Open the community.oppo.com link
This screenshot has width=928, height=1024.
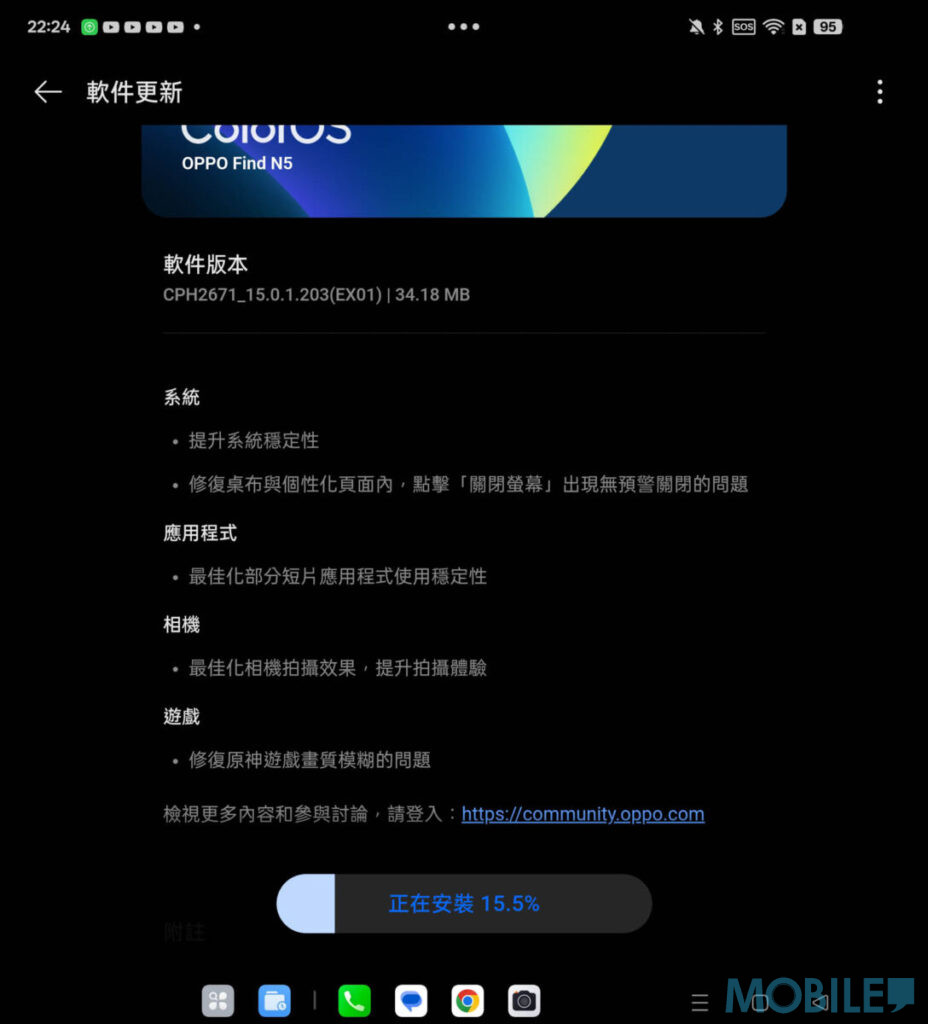tap(583, 814)
